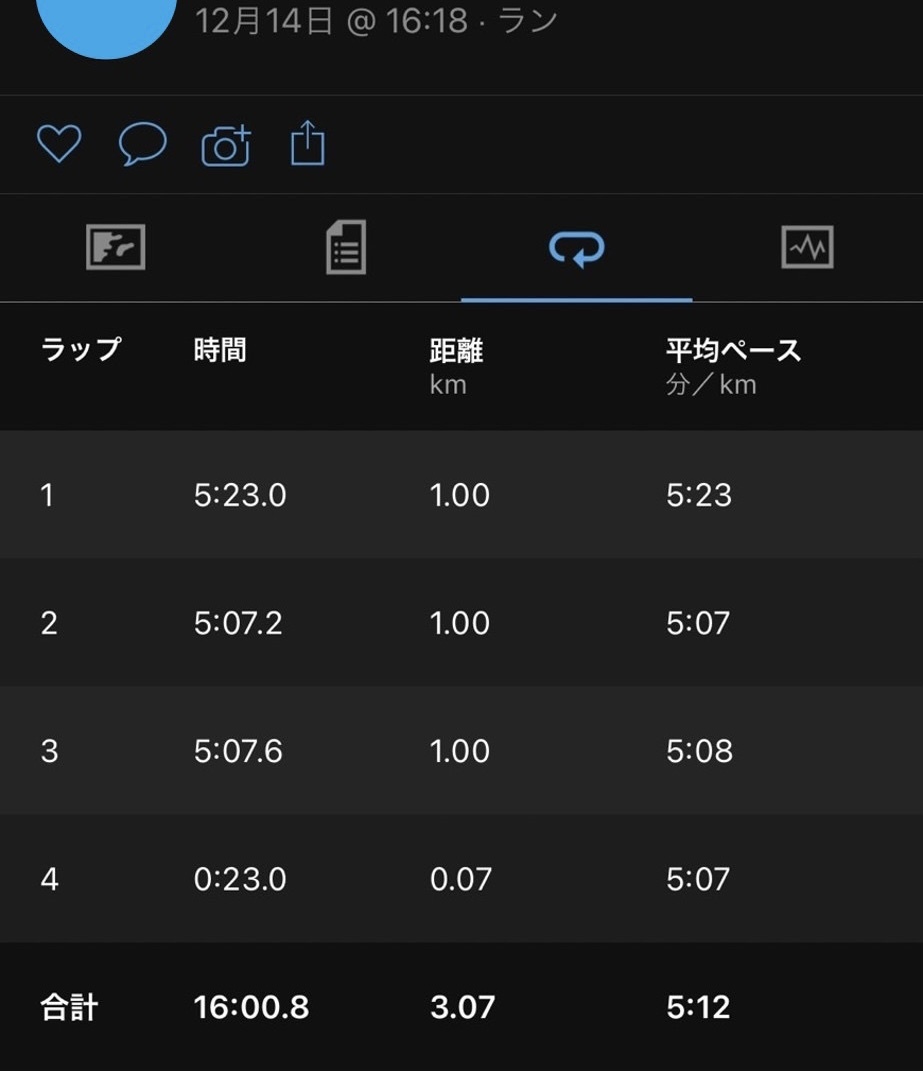Screen dimensions: 923x1071
Task: Add a photo with the camera icon
Action: 226,146
